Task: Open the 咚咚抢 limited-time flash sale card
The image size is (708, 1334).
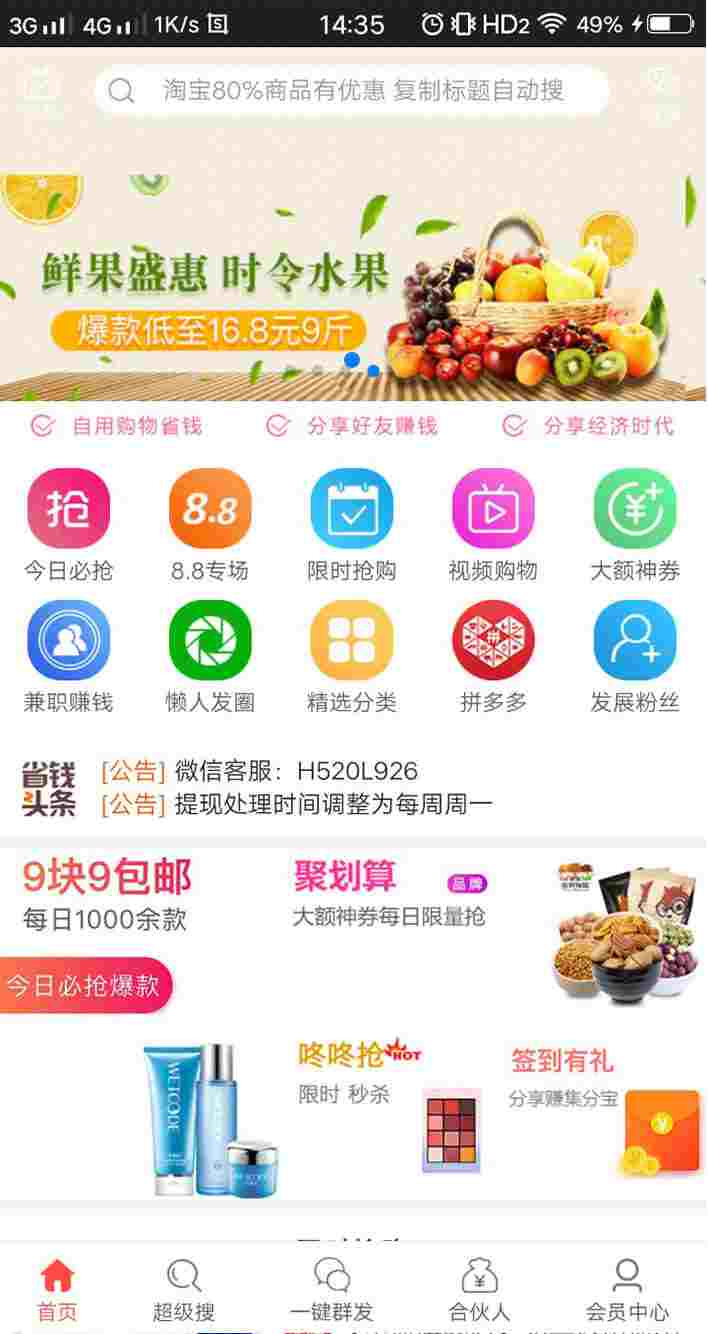Action: pos(380,1100)
